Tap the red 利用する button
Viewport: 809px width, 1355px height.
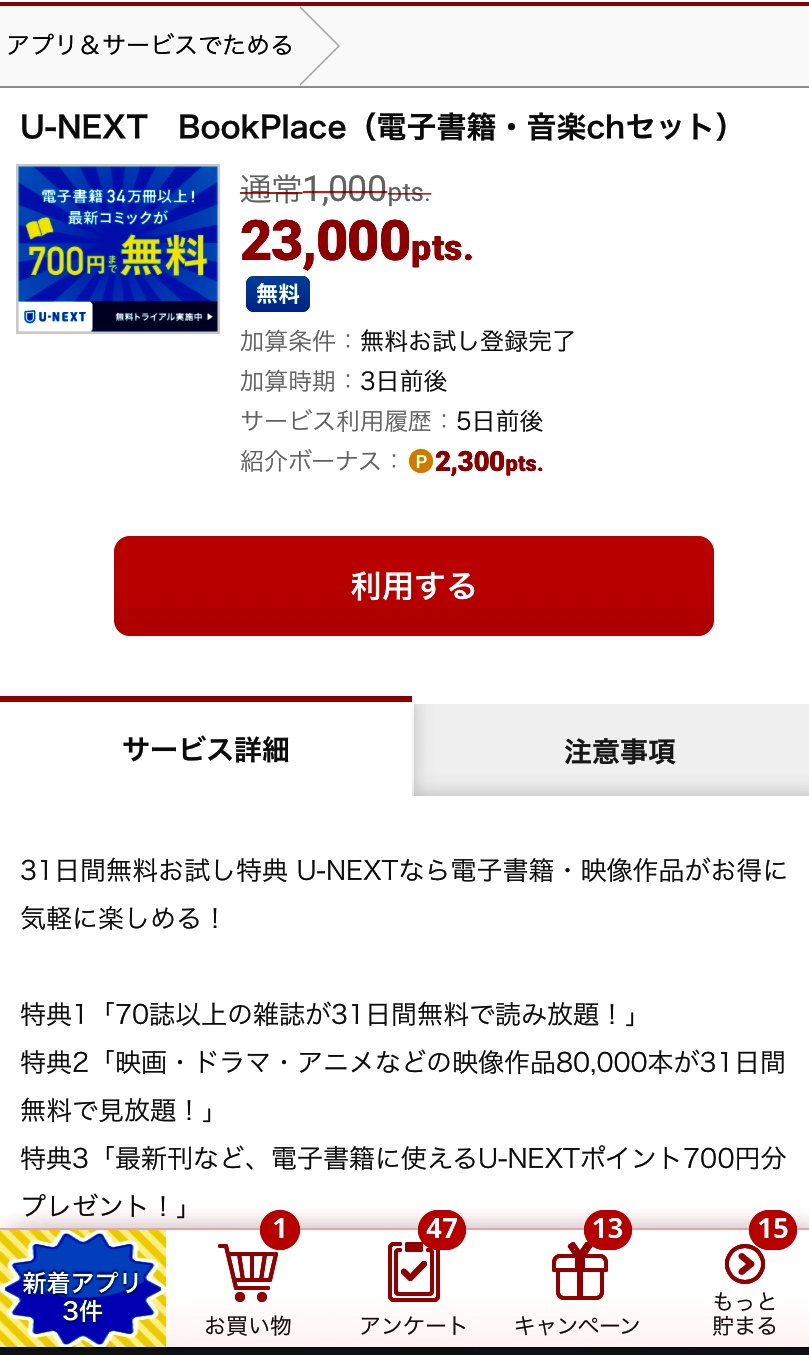(413, 586)
